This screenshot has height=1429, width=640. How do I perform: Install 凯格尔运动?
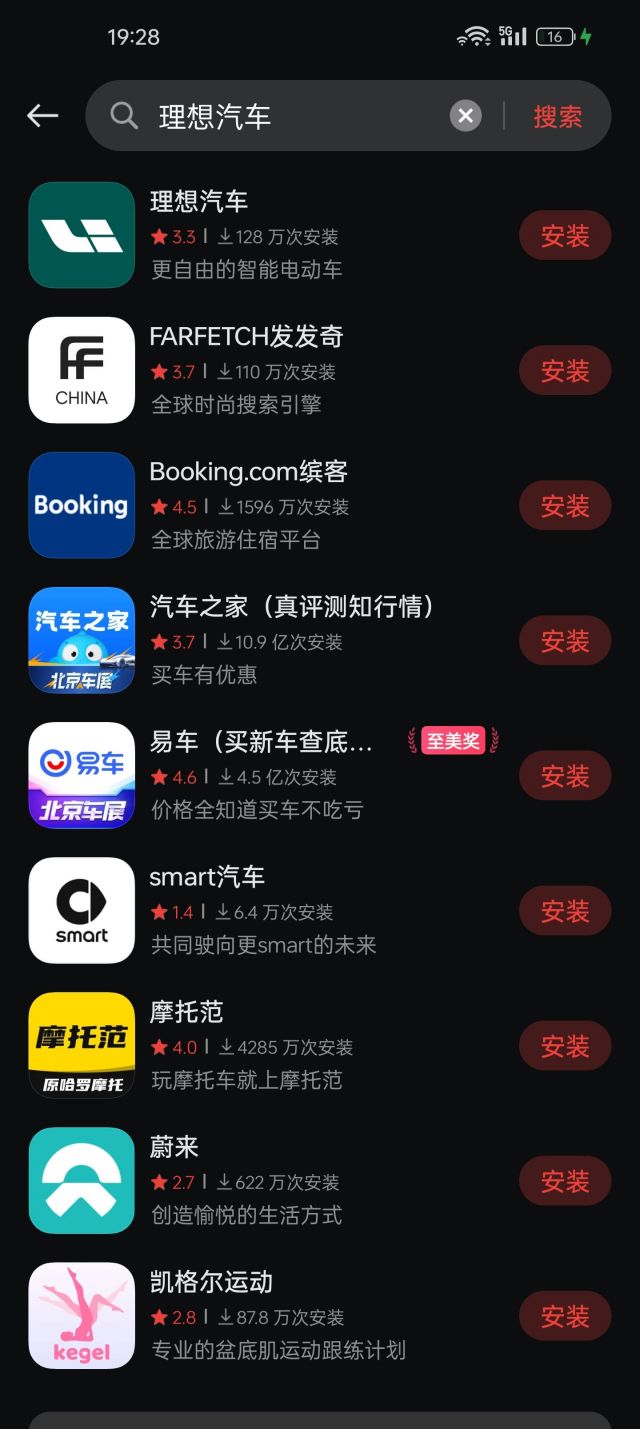click(564, 1316)
